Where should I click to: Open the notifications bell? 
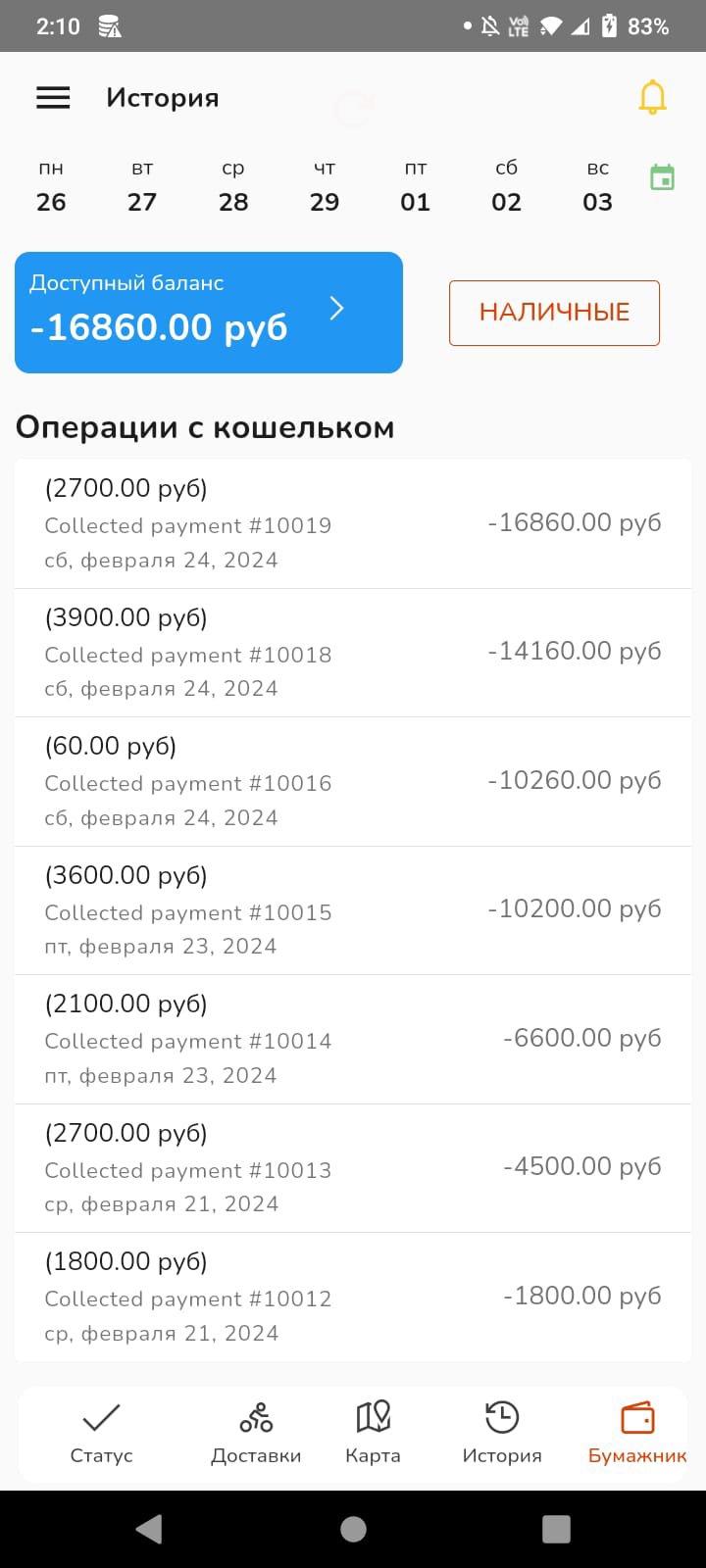(652, 98)
